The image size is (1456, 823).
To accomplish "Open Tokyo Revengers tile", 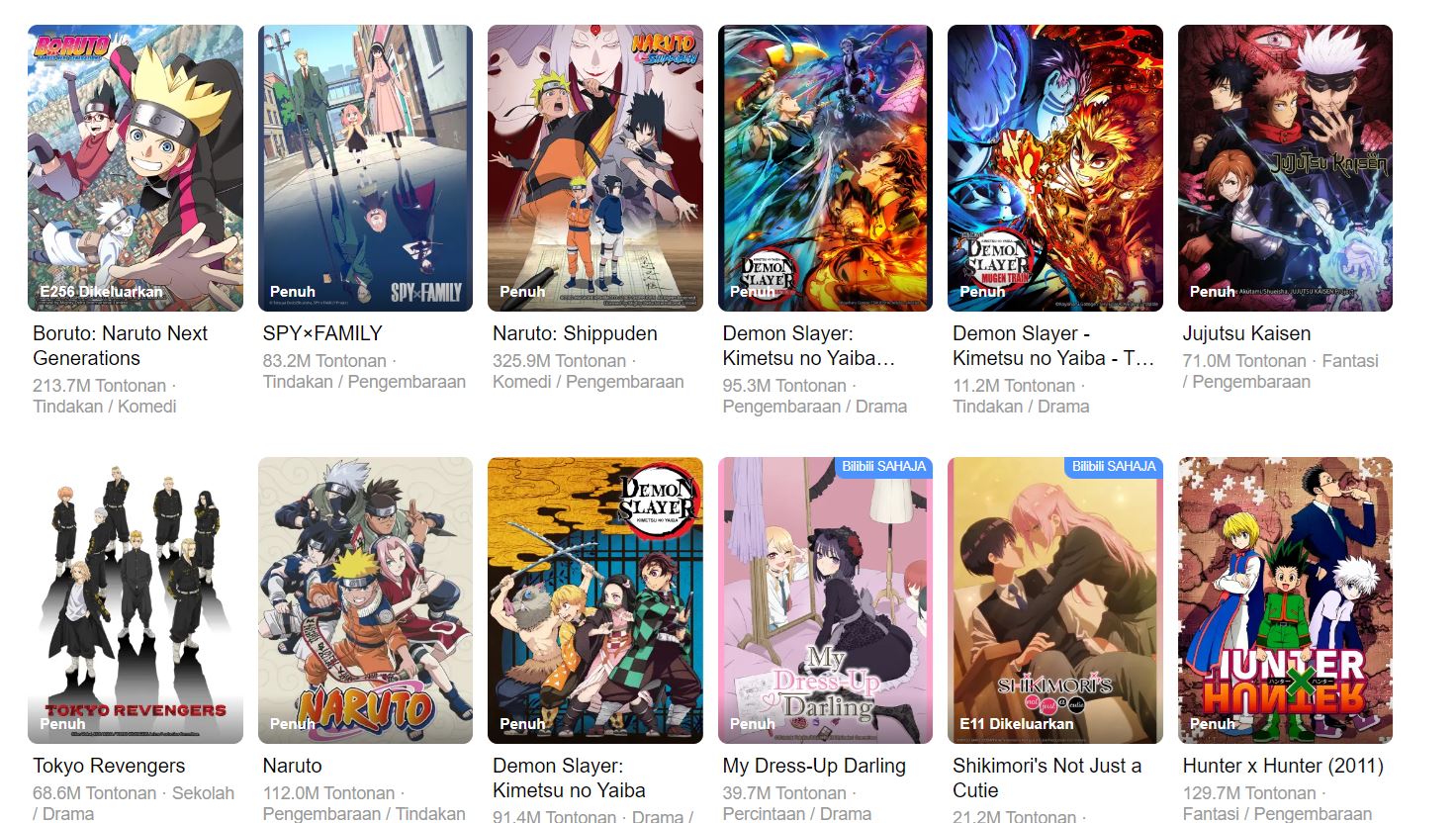I will coord(136,600).
